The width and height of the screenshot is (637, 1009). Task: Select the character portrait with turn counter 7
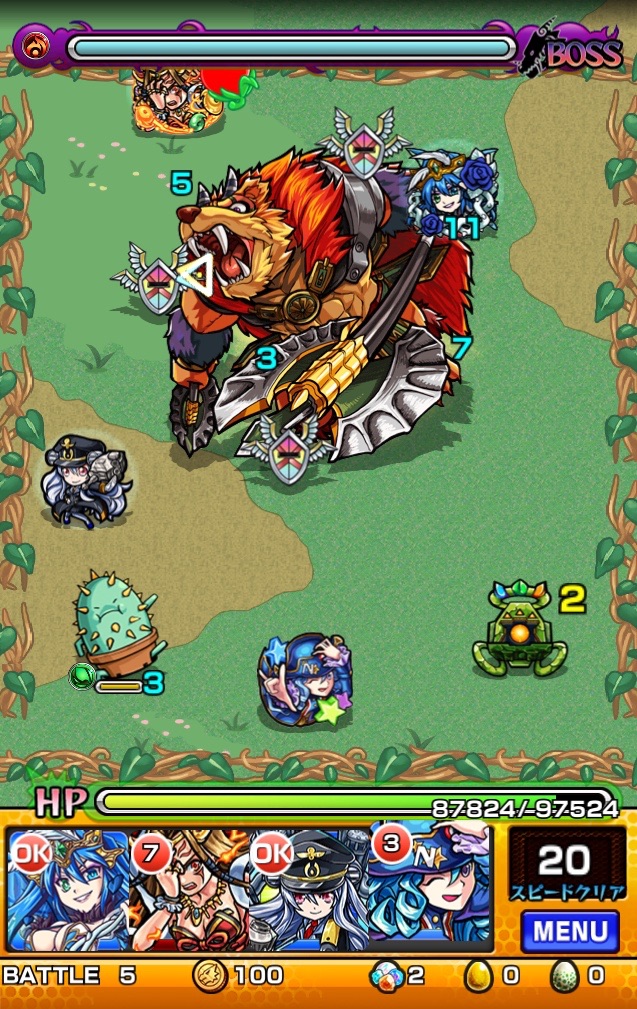coord(188,890)
